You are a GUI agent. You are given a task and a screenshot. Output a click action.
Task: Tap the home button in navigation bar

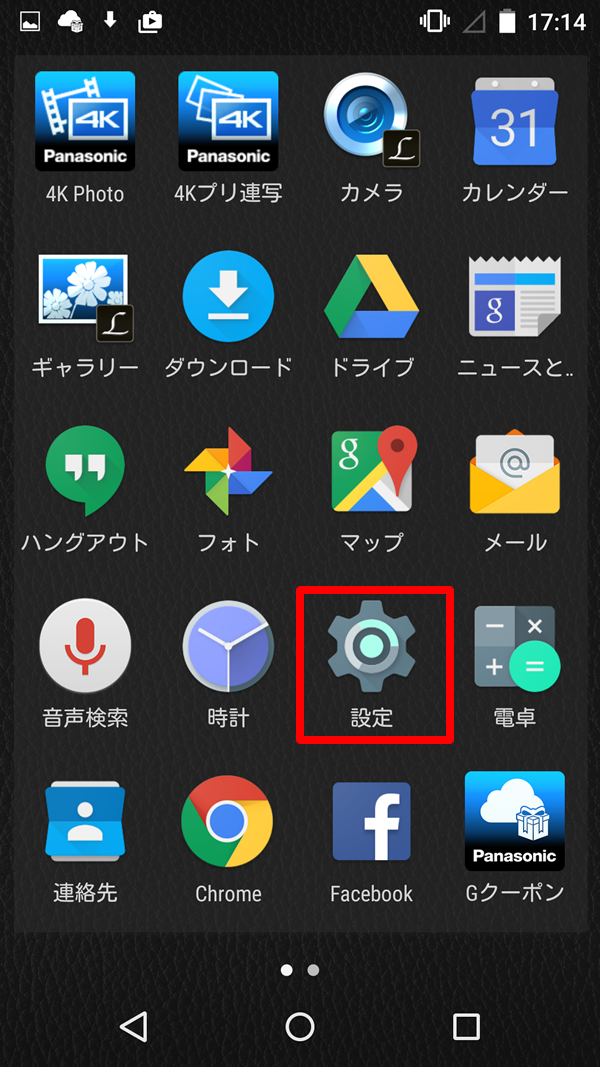[x=300, y=1026]
